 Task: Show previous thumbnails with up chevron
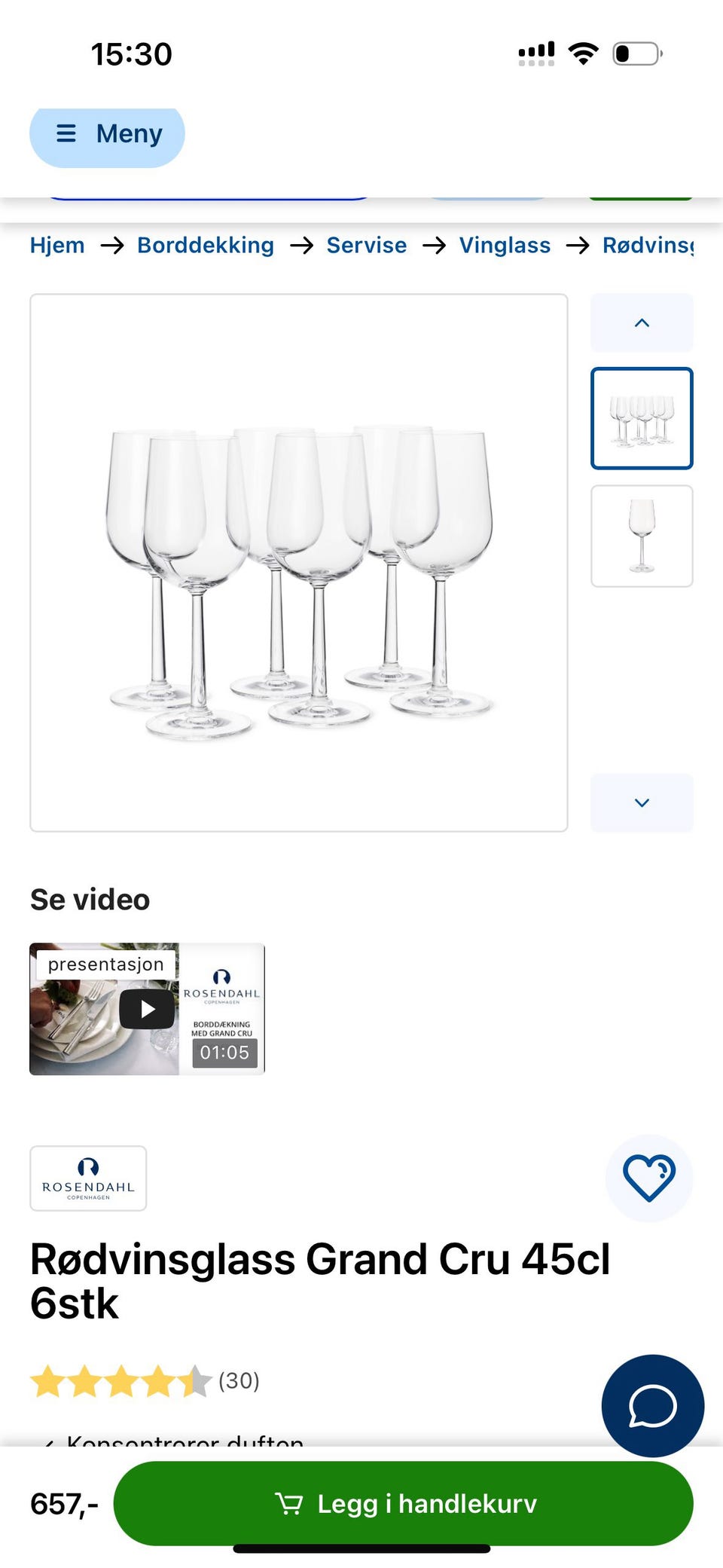pos(642,323)
